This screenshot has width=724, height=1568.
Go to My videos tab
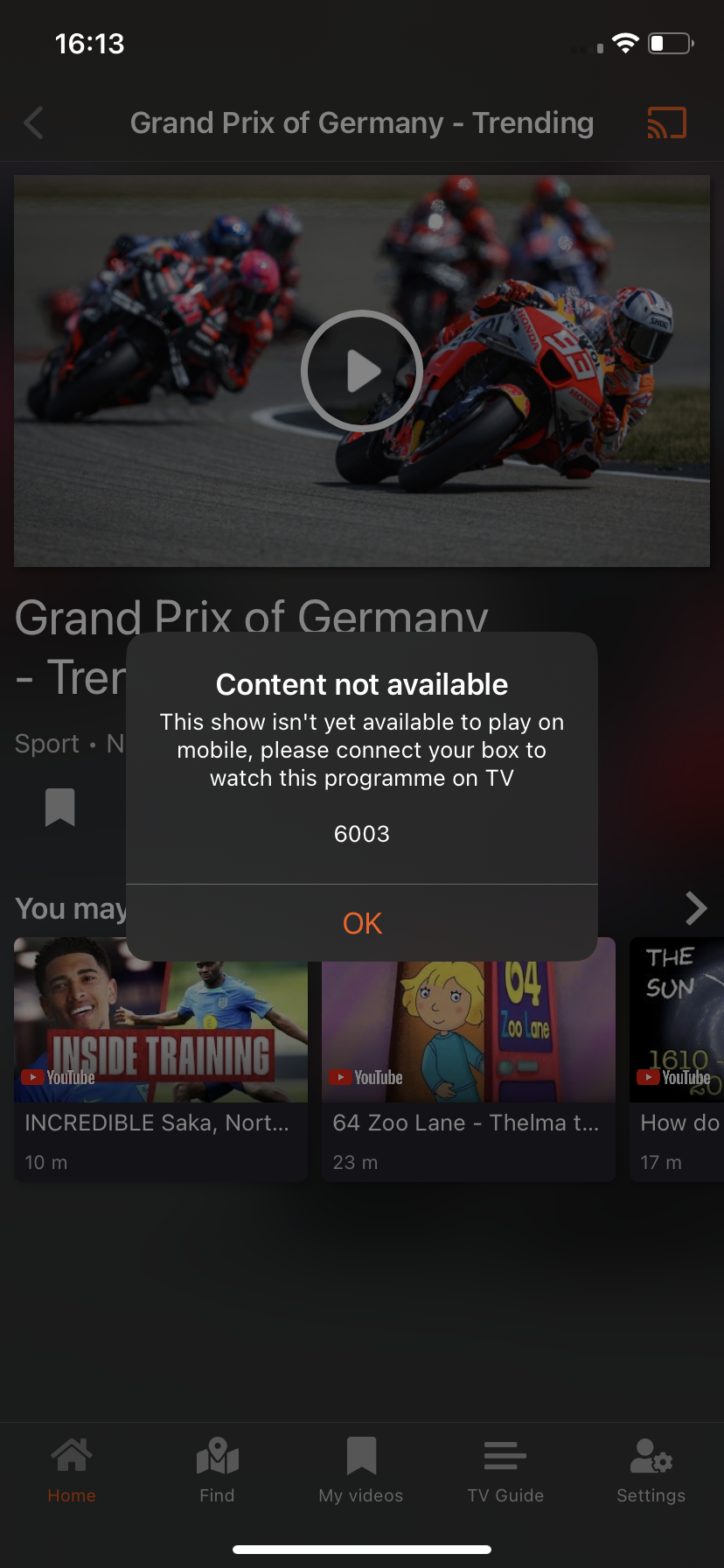coord(361,1471)
